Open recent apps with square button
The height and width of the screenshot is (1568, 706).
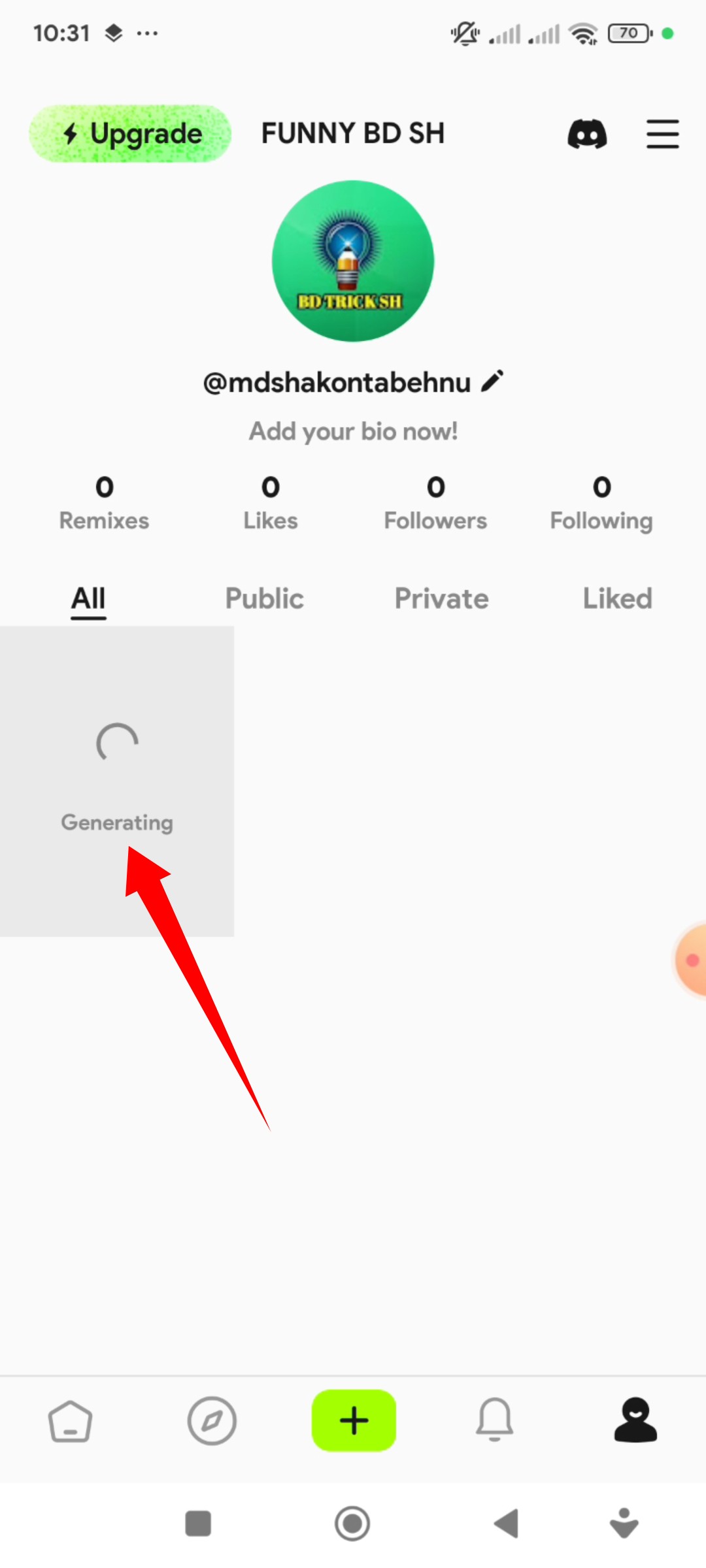pos(198,1524)
